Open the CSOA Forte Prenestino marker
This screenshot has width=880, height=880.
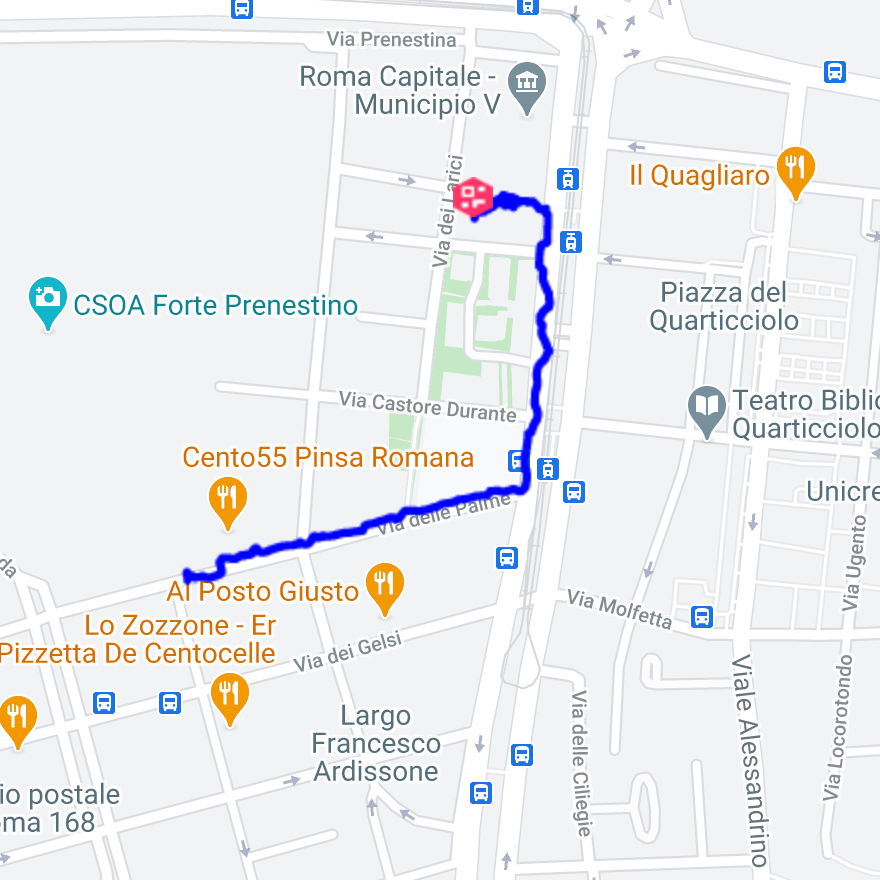(46, 299)
